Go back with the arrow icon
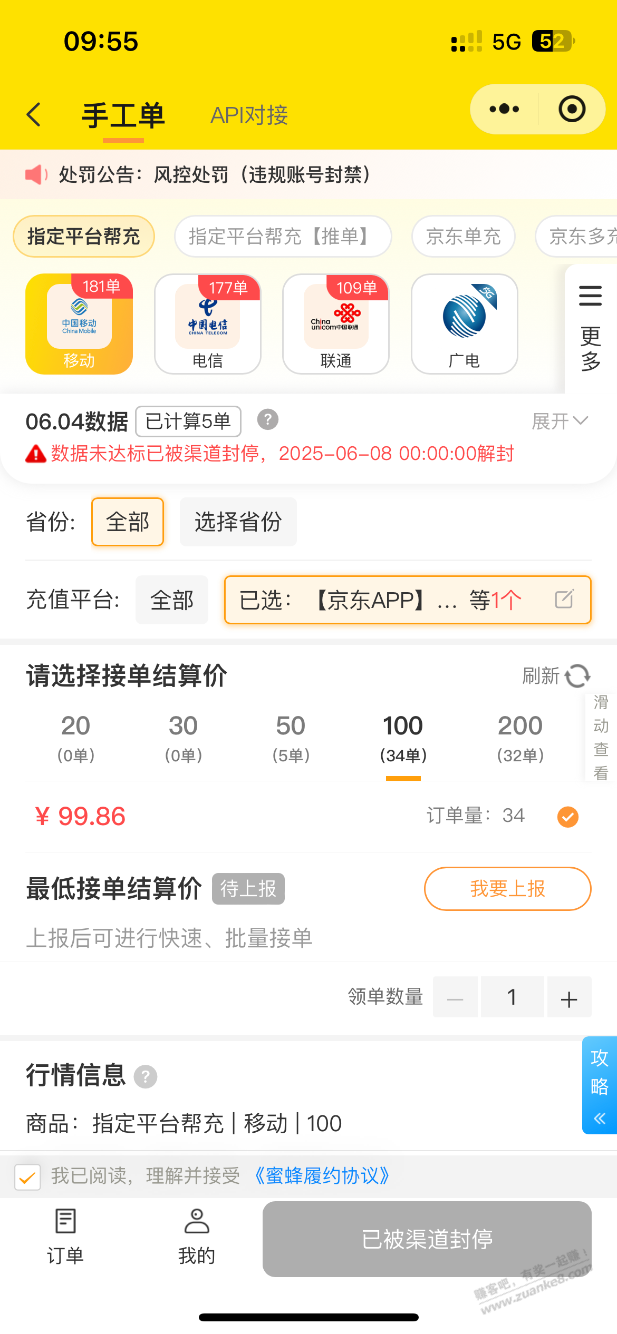Viewport: 617px width, 1334px height. [x=34, y=114]
